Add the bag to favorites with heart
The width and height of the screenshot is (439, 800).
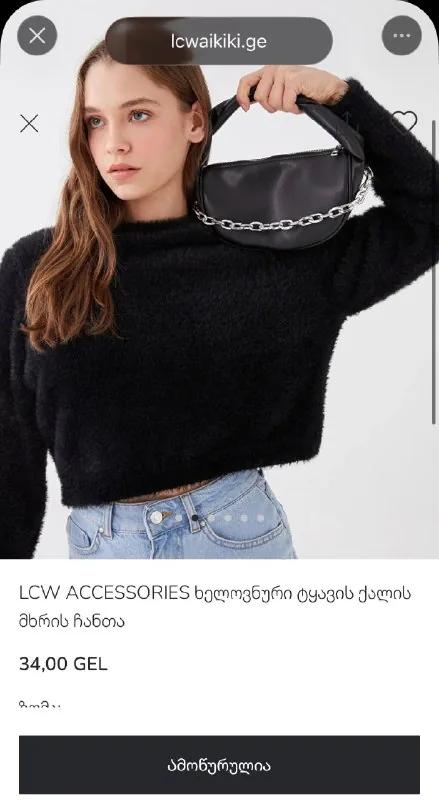[405, 122]
